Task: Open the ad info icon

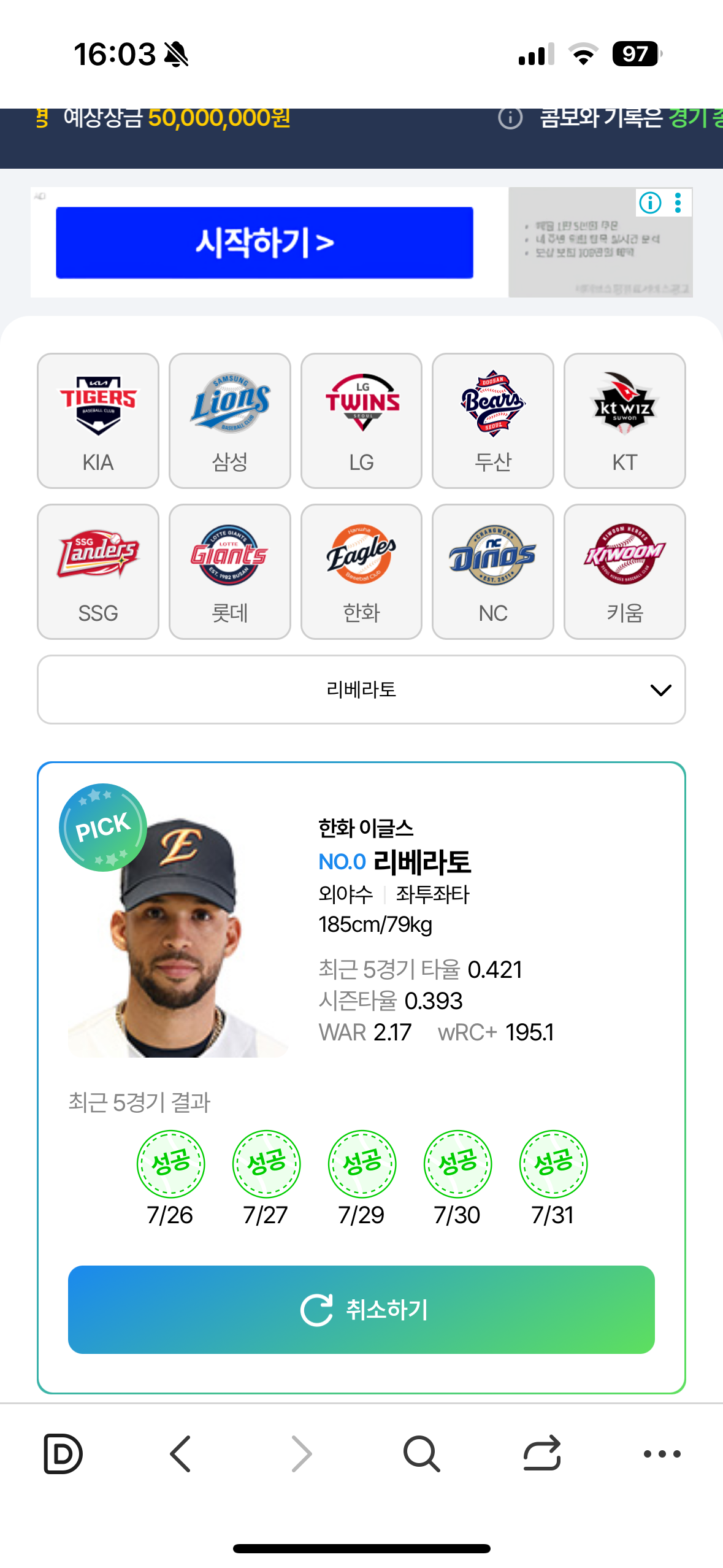Action: click(x=650, y=202)
